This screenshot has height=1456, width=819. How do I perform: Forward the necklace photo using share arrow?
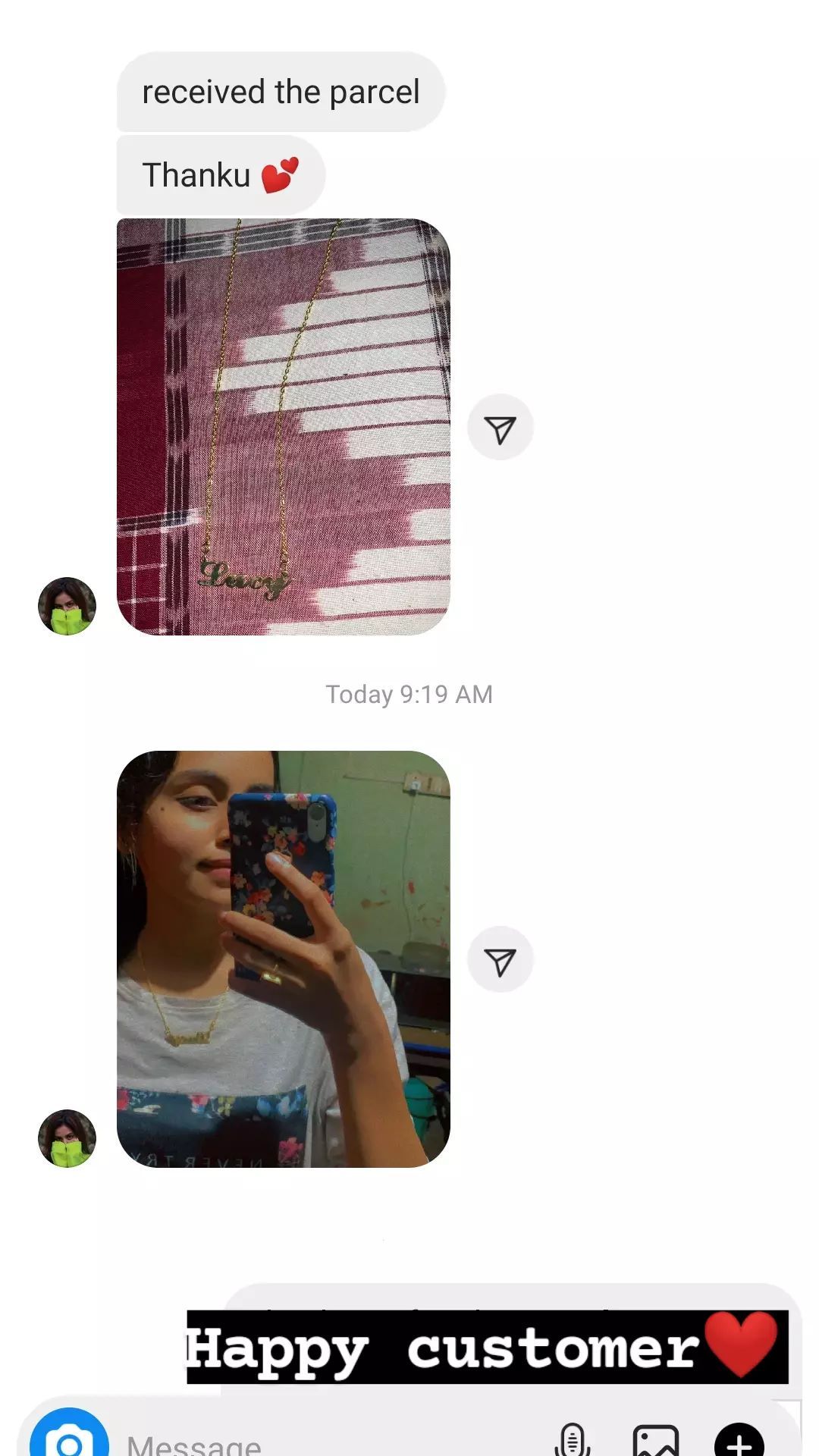click(500, 428)
